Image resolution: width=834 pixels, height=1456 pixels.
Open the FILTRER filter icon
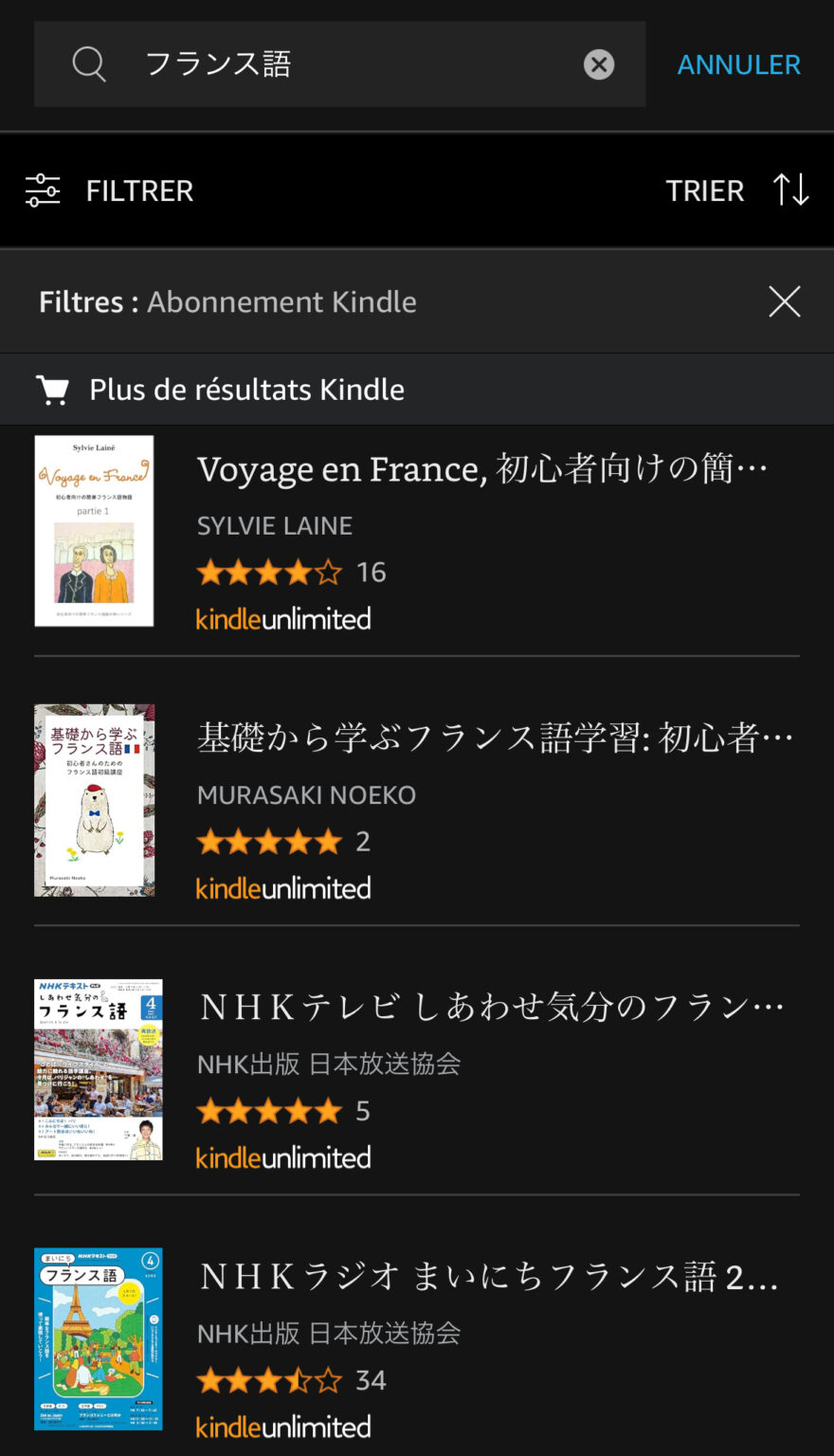pos(42,190)
